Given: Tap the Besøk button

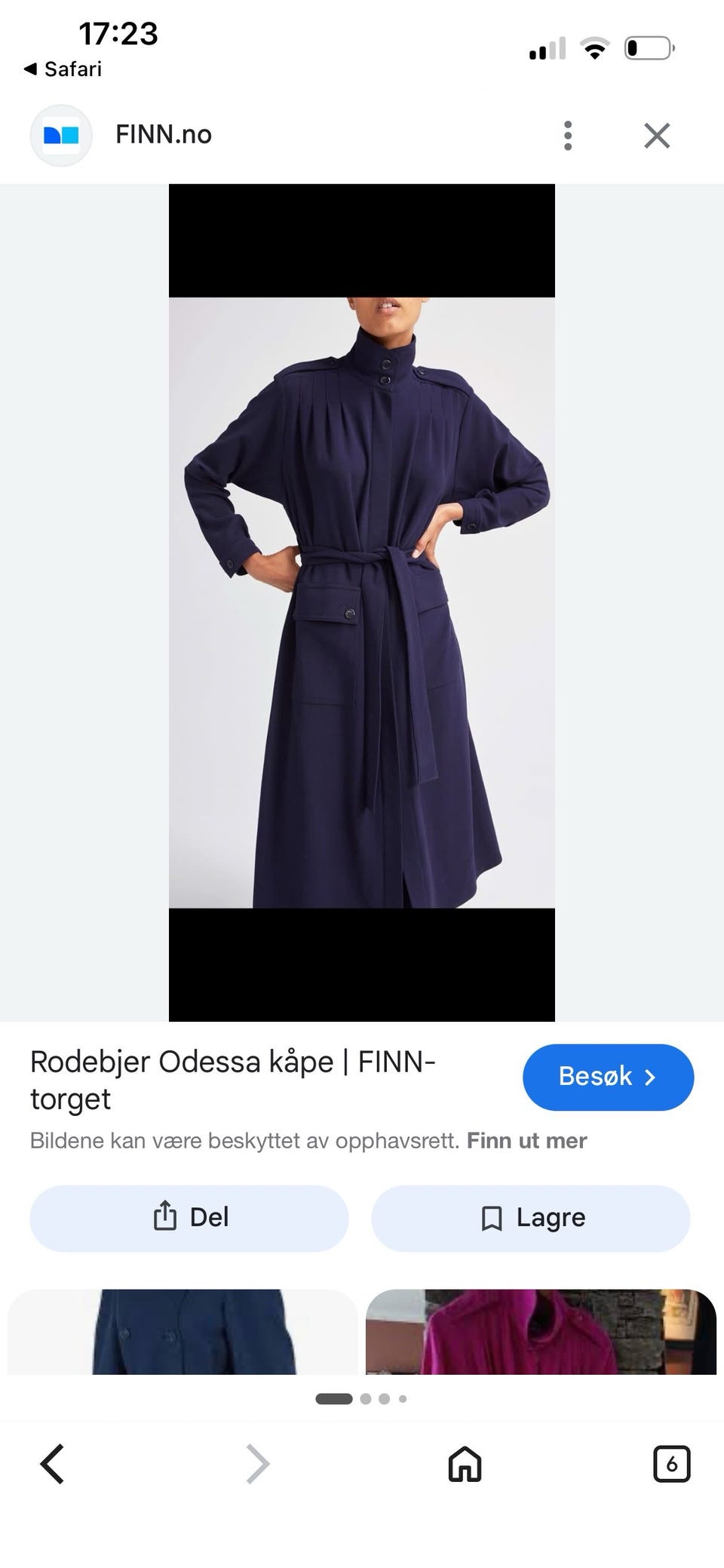Looking at the screenshot, I should click(x=608, y=1077).
